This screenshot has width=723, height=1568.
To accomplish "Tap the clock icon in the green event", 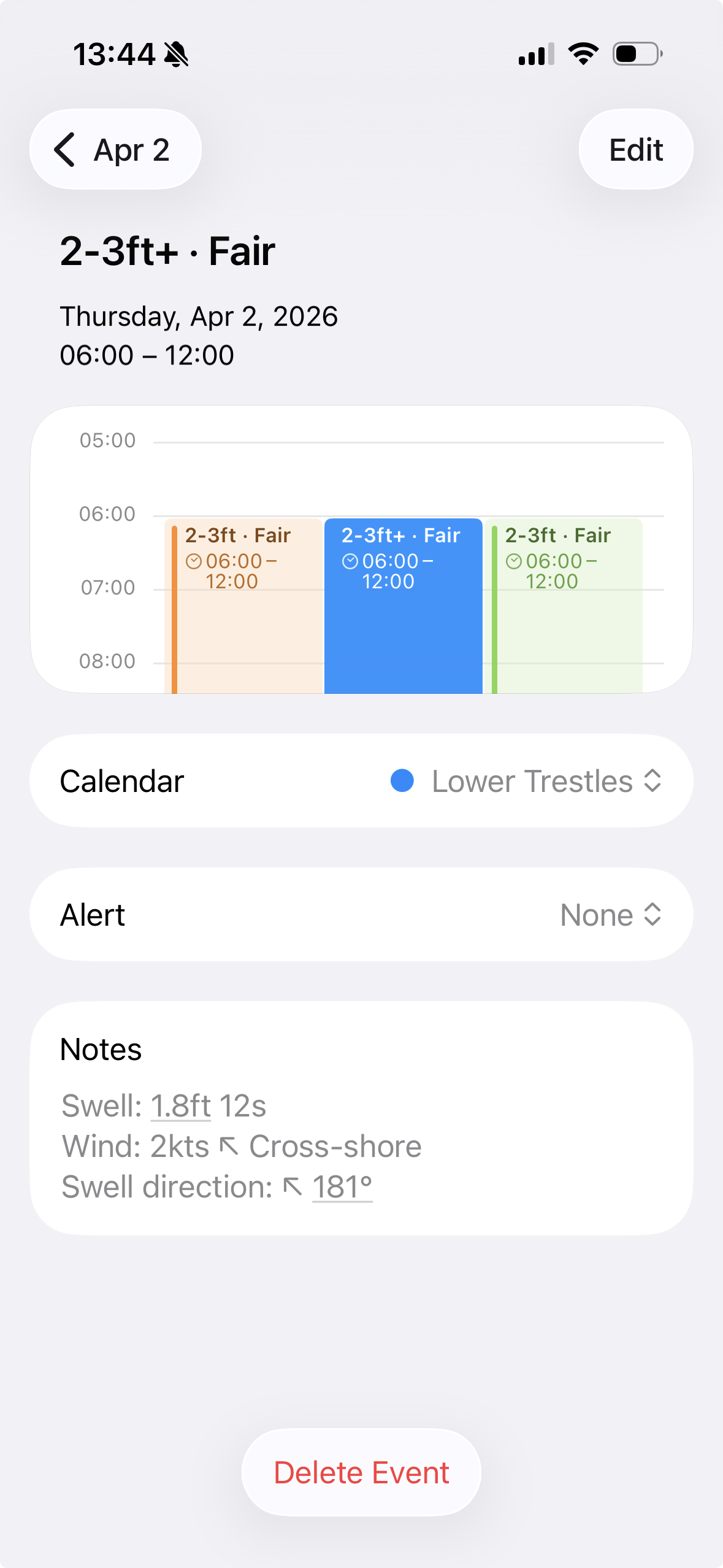I will (514, 560).
